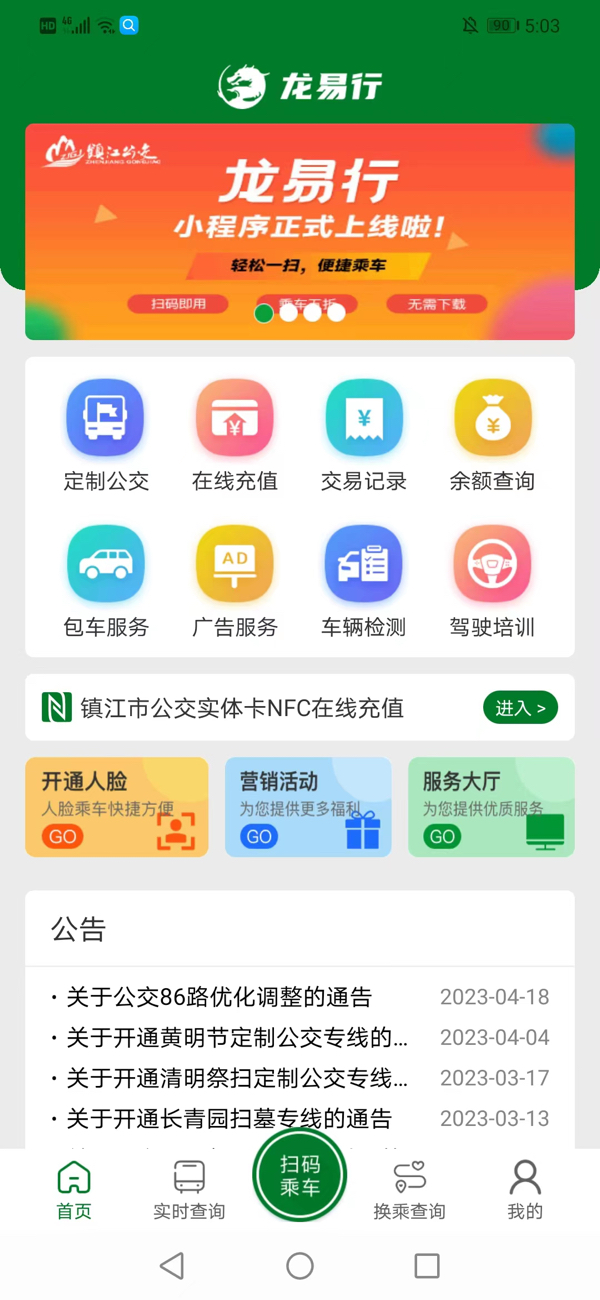Screen dimensions: 600x1300
Task: Read notice about 长青园扫墓专线
Action: (229, 1118)
